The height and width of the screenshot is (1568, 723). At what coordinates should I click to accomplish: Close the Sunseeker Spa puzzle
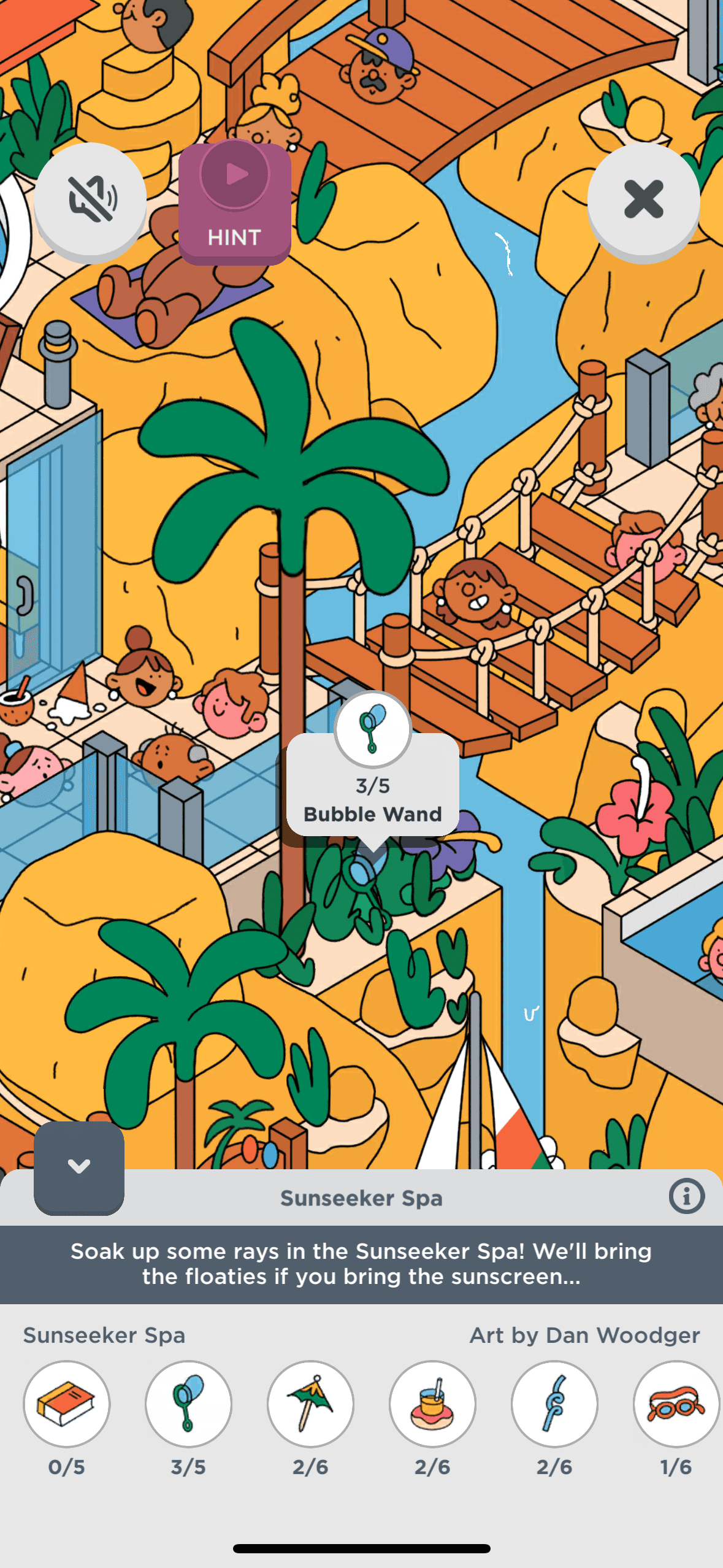tap(643, 199)
